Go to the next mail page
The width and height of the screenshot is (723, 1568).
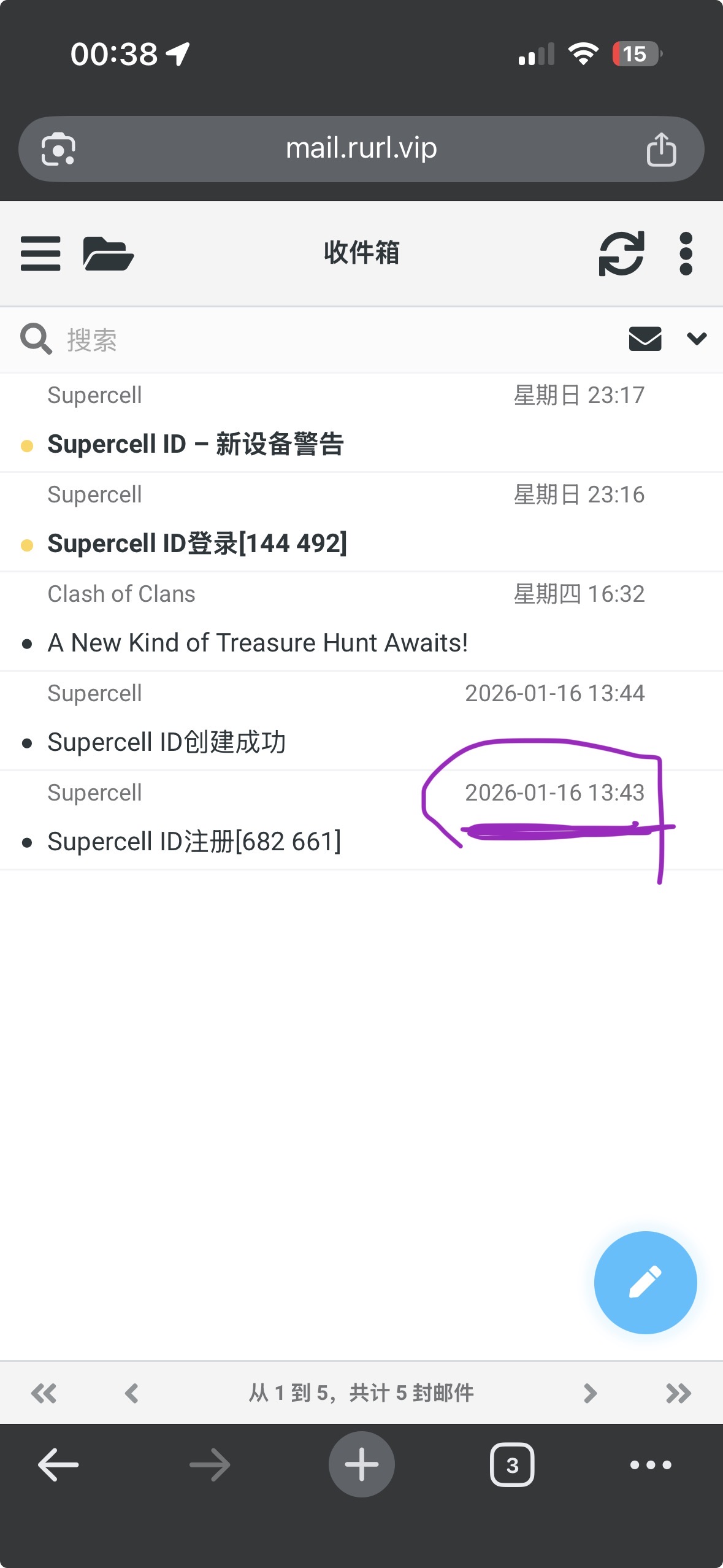click(590, 1393)
